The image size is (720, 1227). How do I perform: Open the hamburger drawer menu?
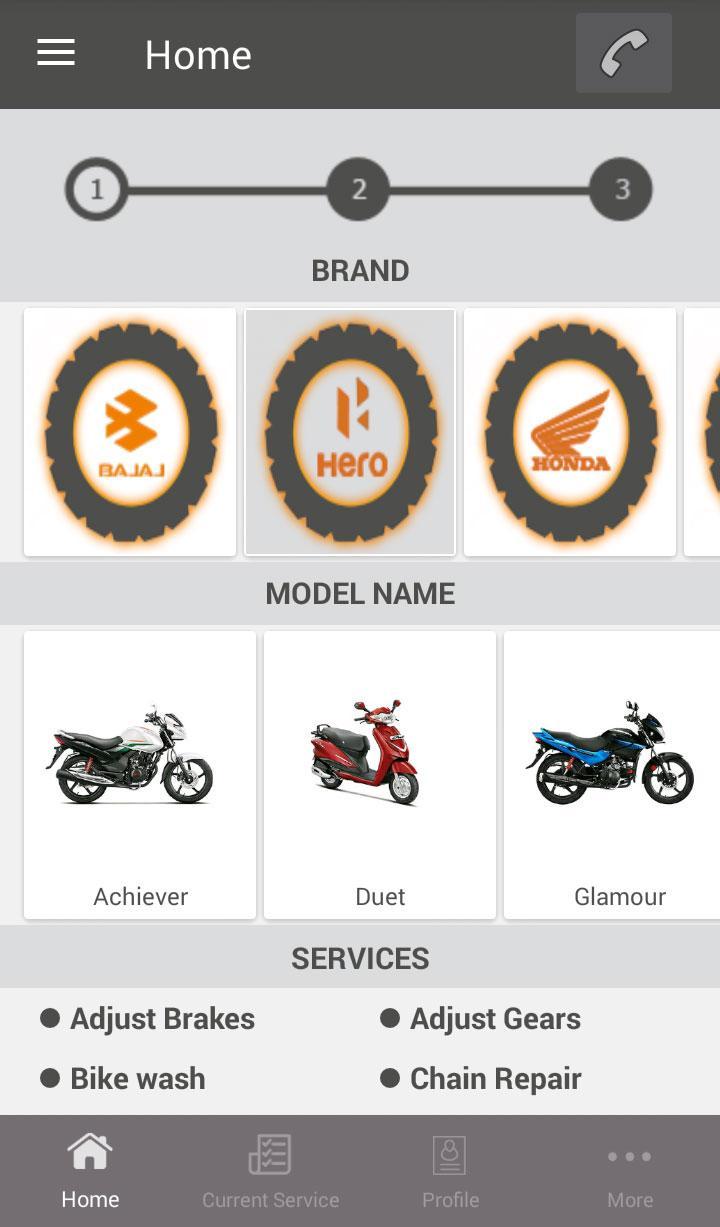point(56,53)
